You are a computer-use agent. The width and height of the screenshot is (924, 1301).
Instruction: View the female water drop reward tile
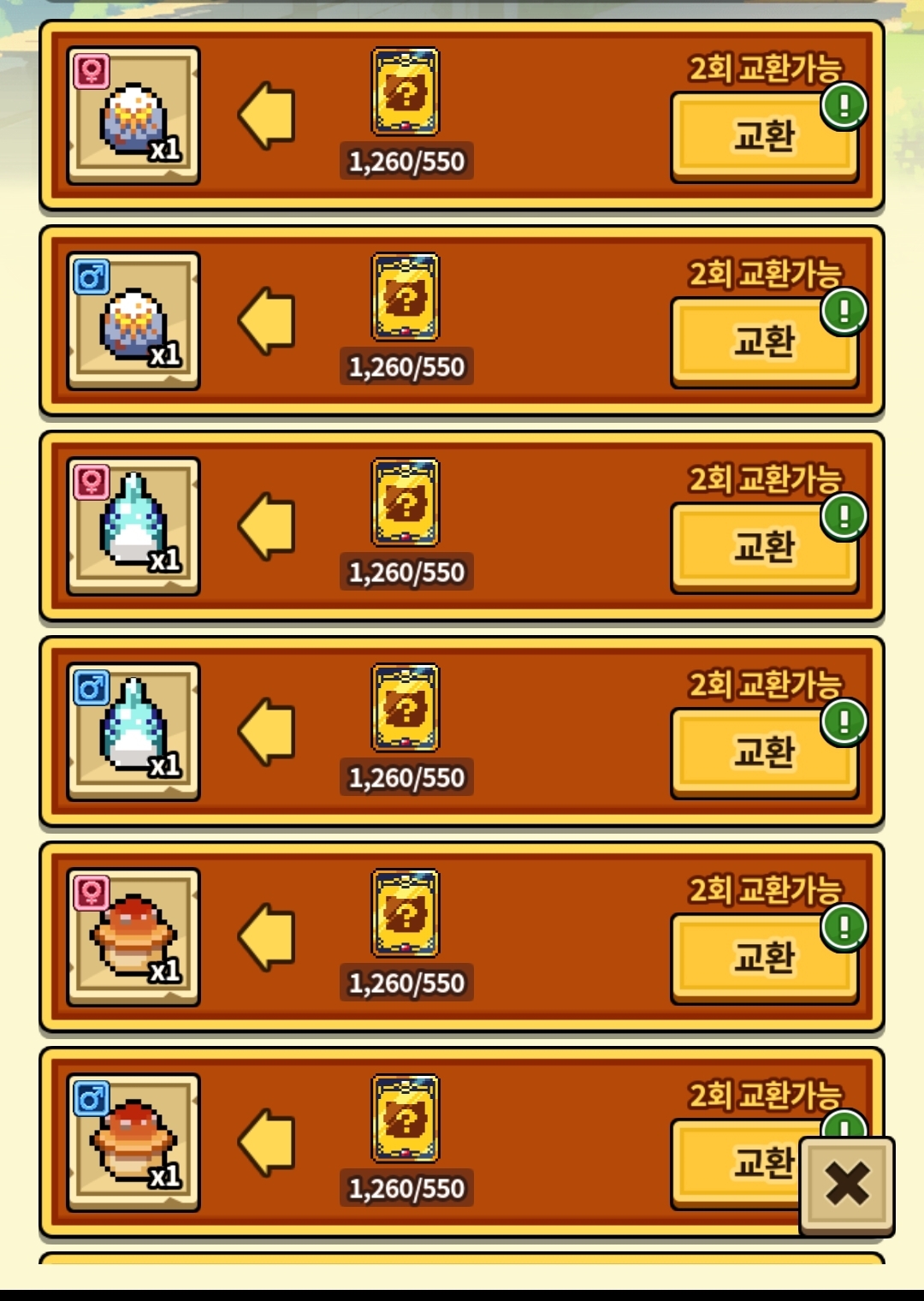coord(133,527)
